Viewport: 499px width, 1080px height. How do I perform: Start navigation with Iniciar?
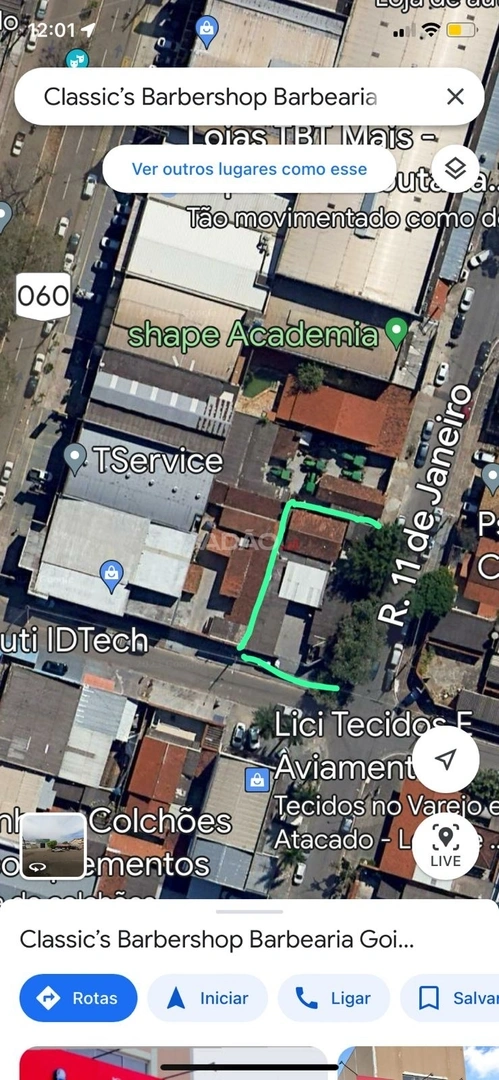(207, 998)
